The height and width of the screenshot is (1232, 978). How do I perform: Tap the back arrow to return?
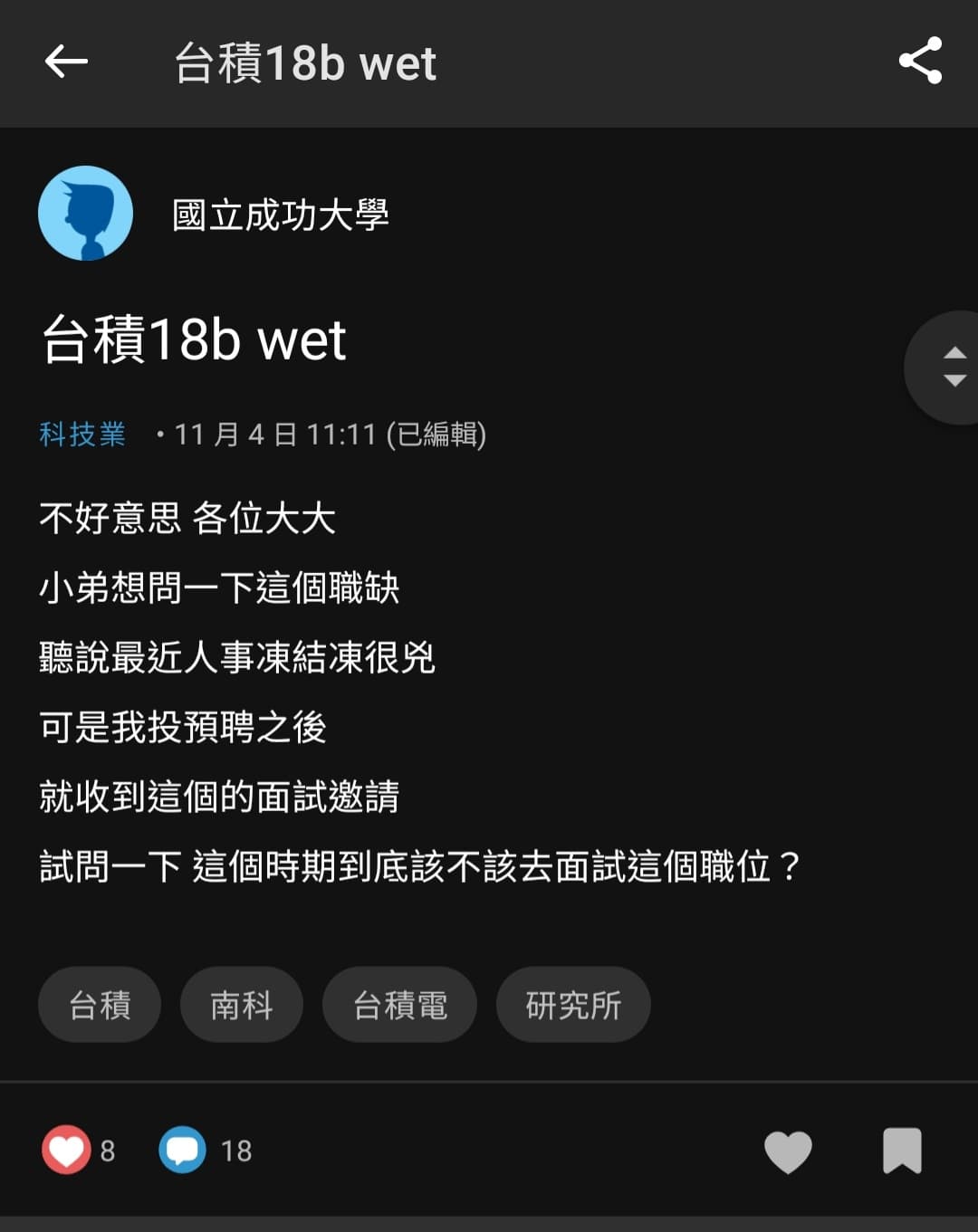pos(63,63)
